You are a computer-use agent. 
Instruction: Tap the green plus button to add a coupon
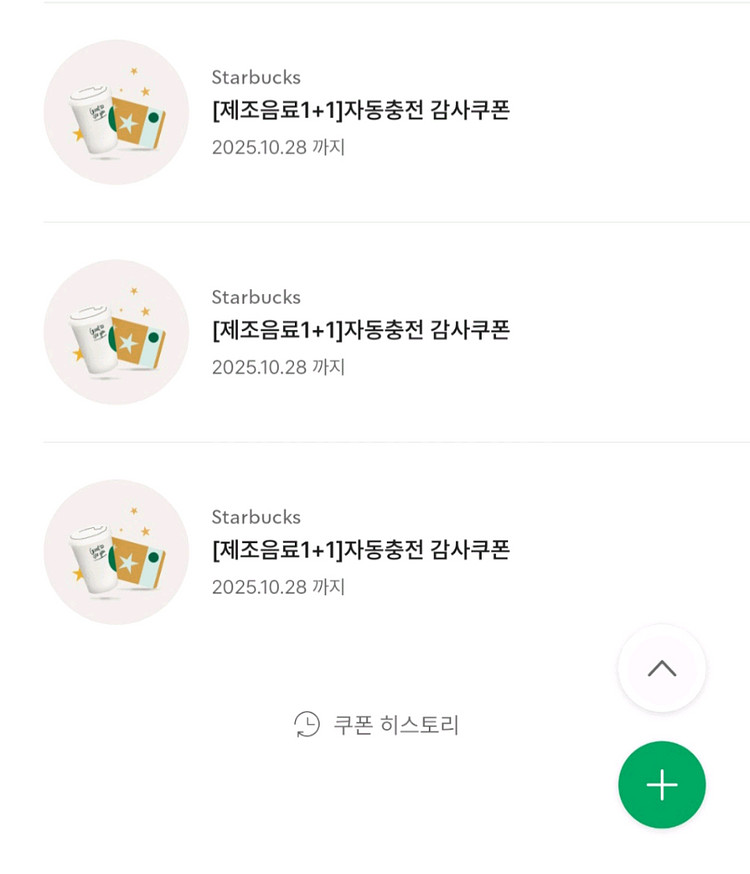click(x=661, y=785)
